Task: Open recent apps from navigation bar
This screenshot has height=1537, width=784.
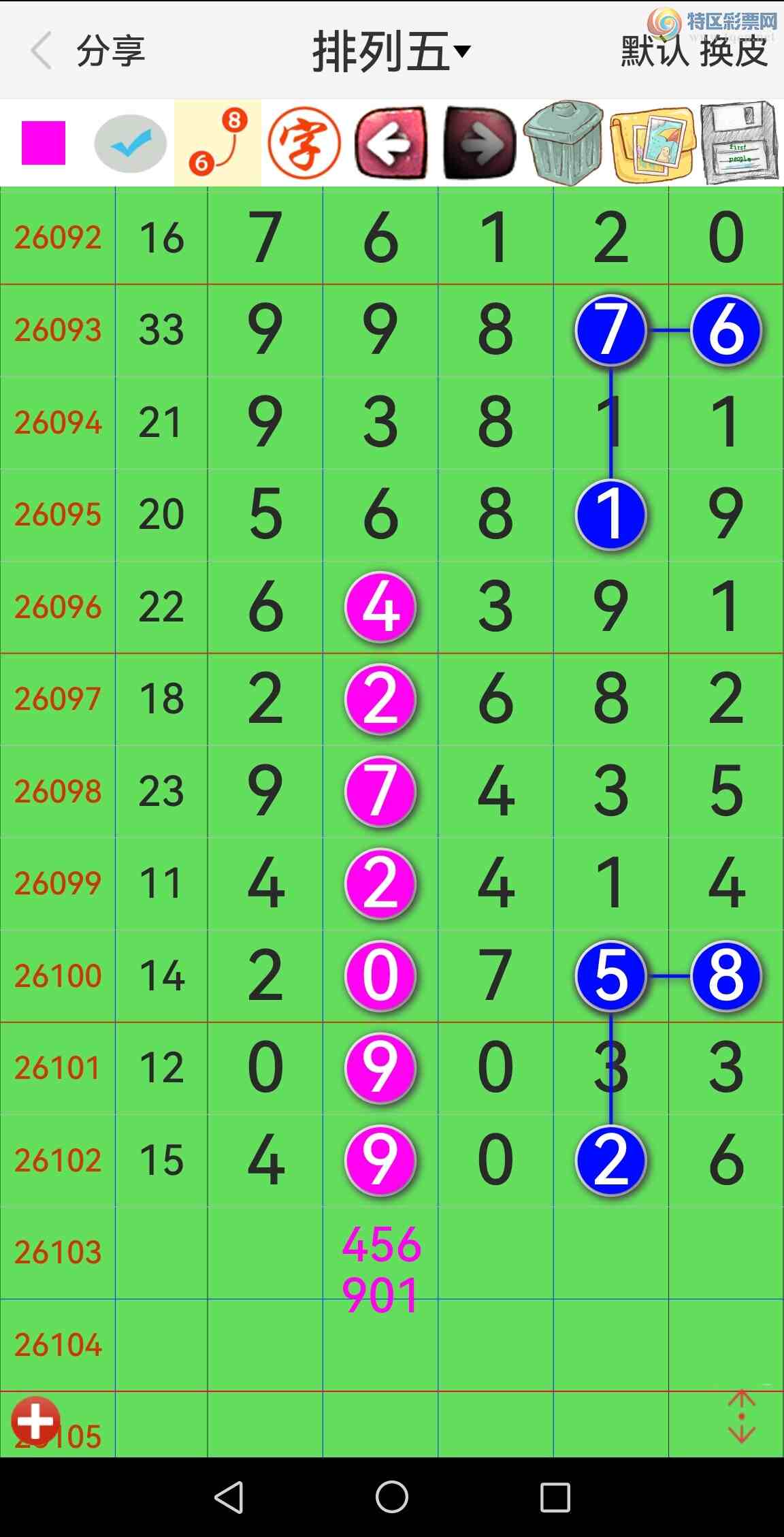Action: click(555, 1497)
